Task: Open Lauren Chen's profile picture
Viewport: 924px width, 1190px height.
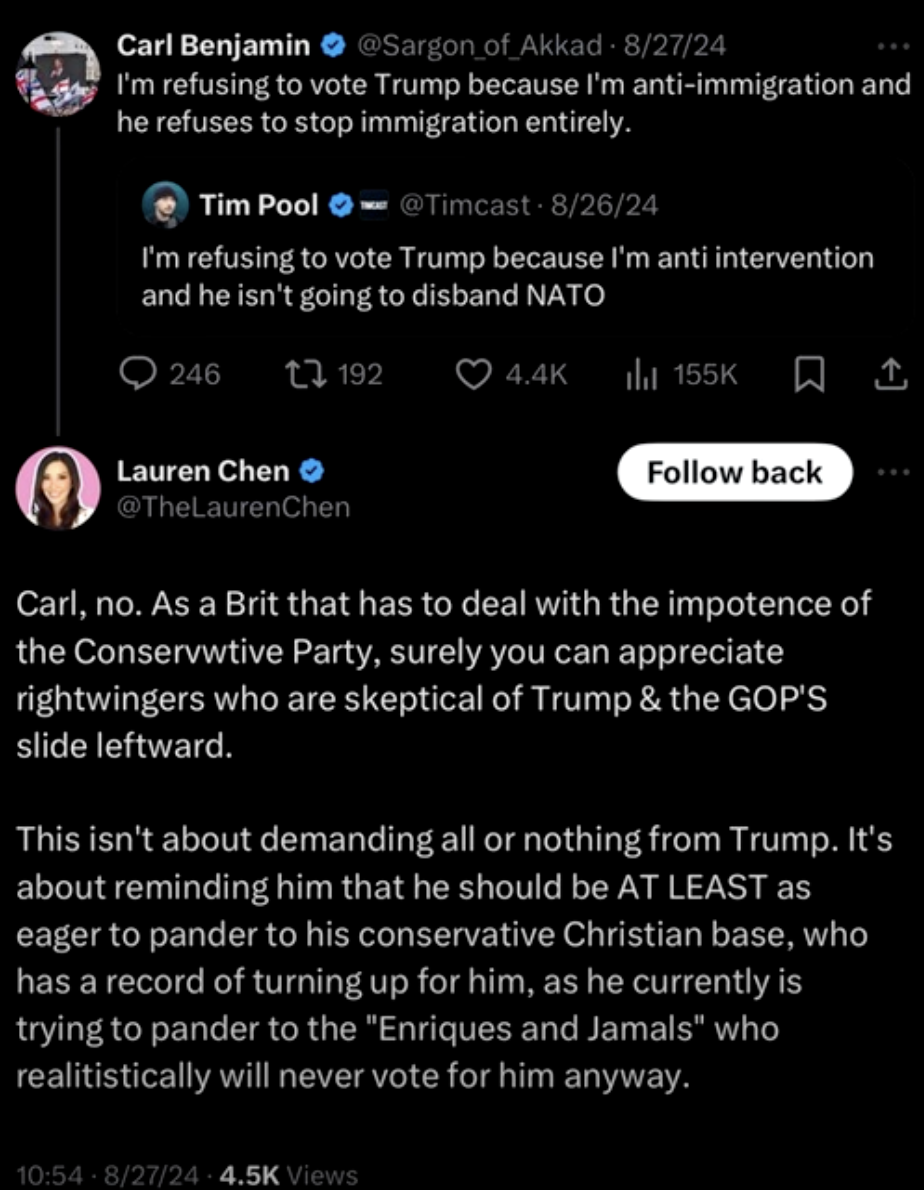Action: 57,488
